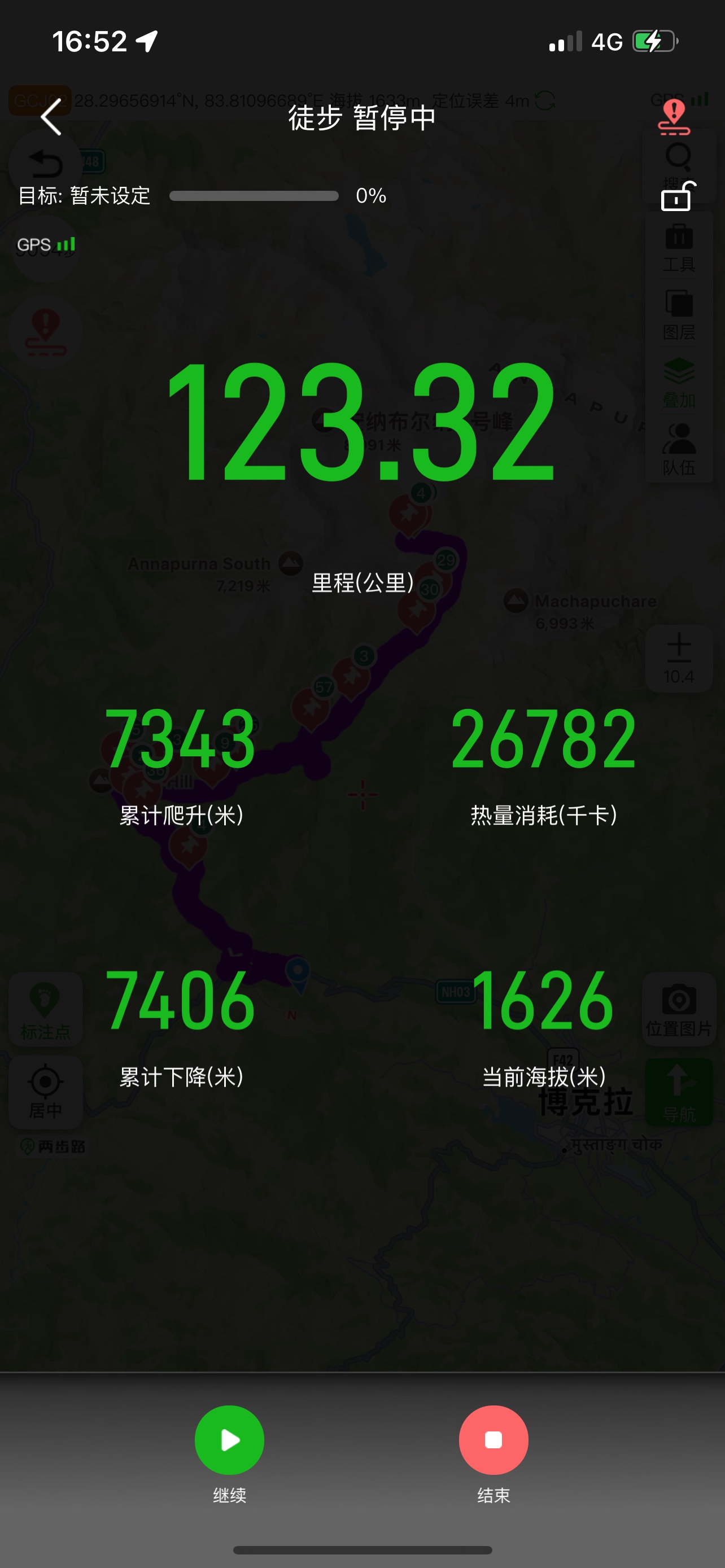Resume hiking with the 继续 button
This screenshot has width=725, height=1568.
point(229,1440)
